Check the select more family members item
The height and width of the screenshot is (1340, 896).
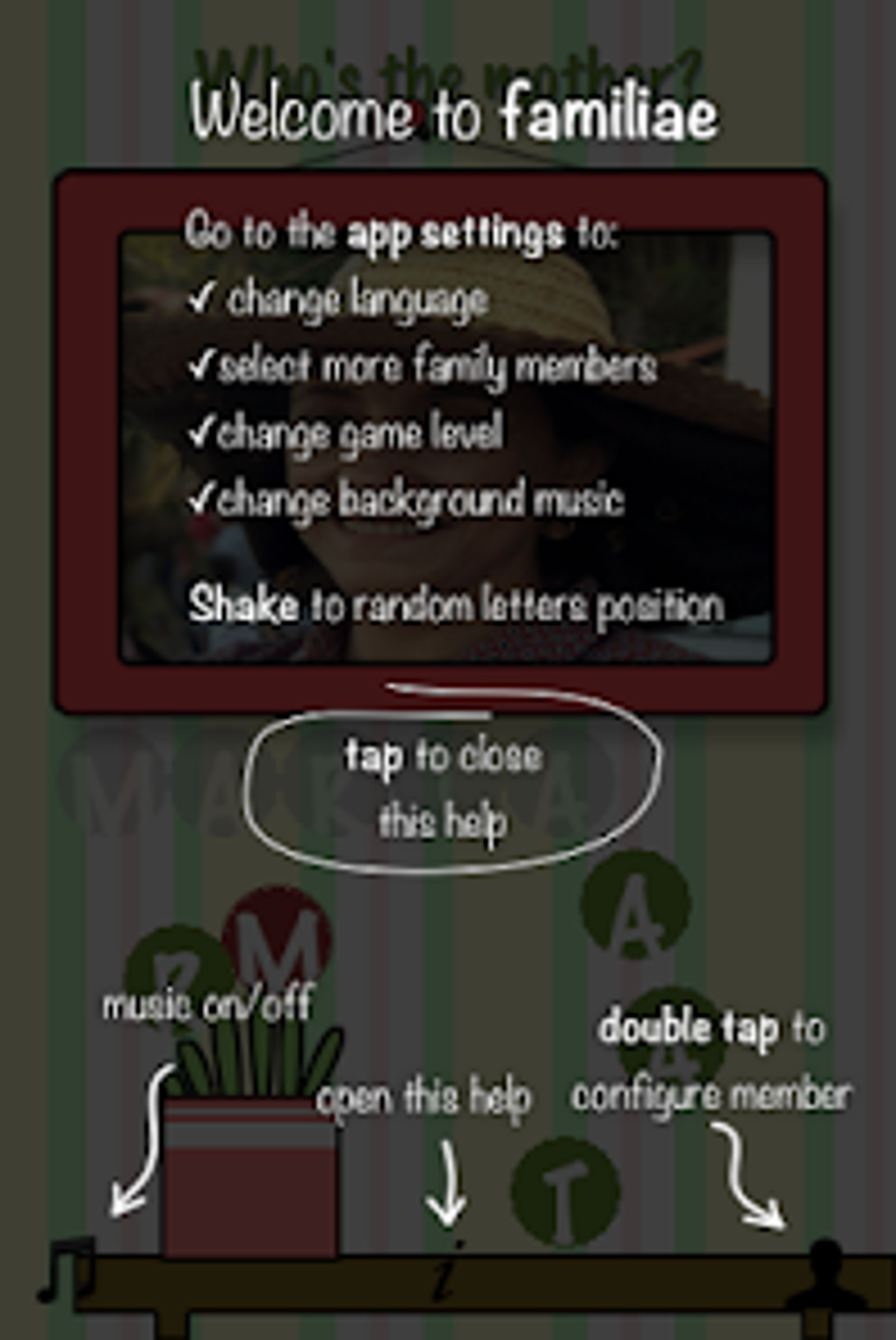(205, 366)
